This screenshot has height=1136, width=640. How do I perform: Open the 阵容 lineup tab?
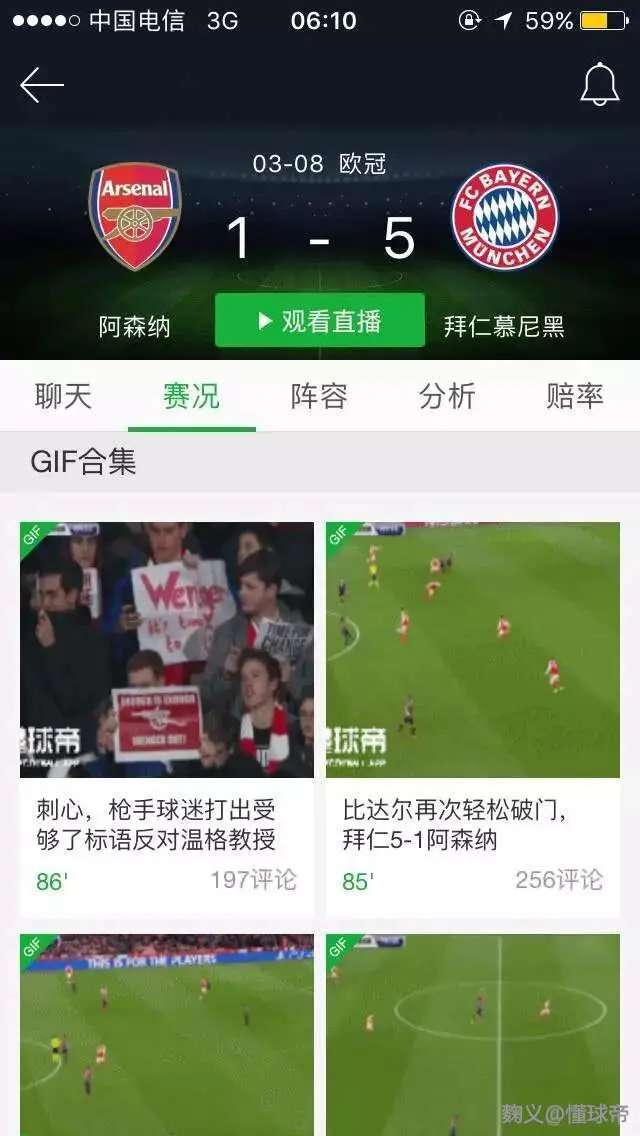click(319, 396)
